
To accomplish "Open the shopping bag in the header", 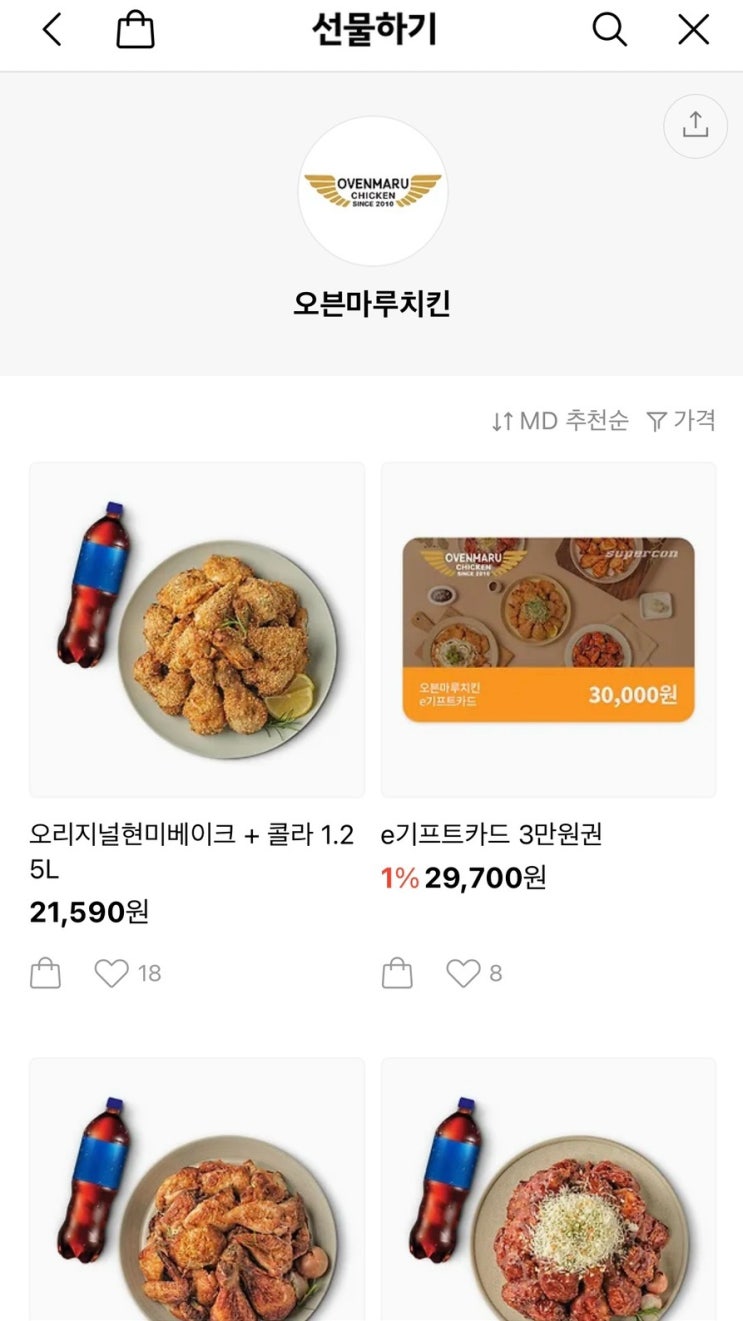I will pyautogui.click(x=135, y=30).
